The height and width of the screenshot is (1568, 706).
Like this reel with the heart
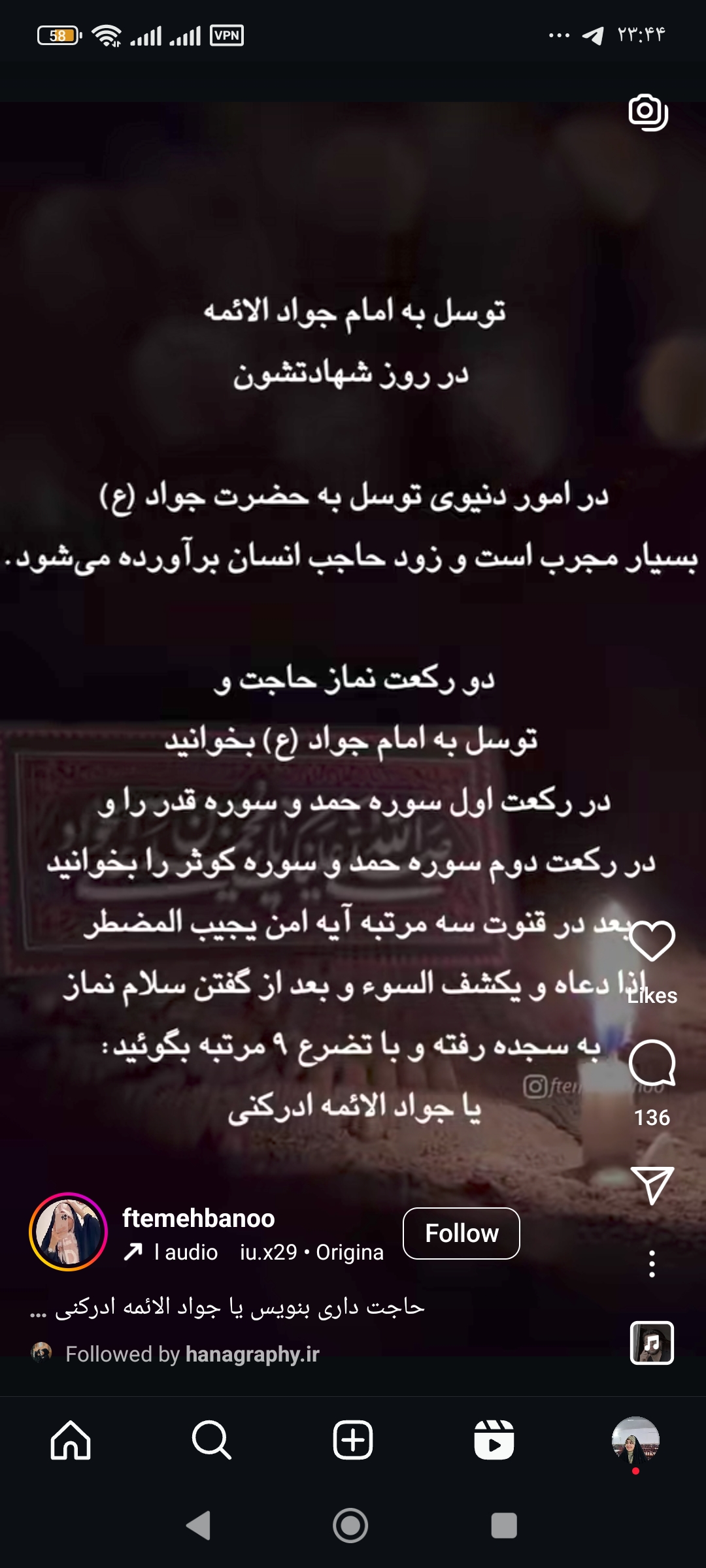tap(652, 941)
